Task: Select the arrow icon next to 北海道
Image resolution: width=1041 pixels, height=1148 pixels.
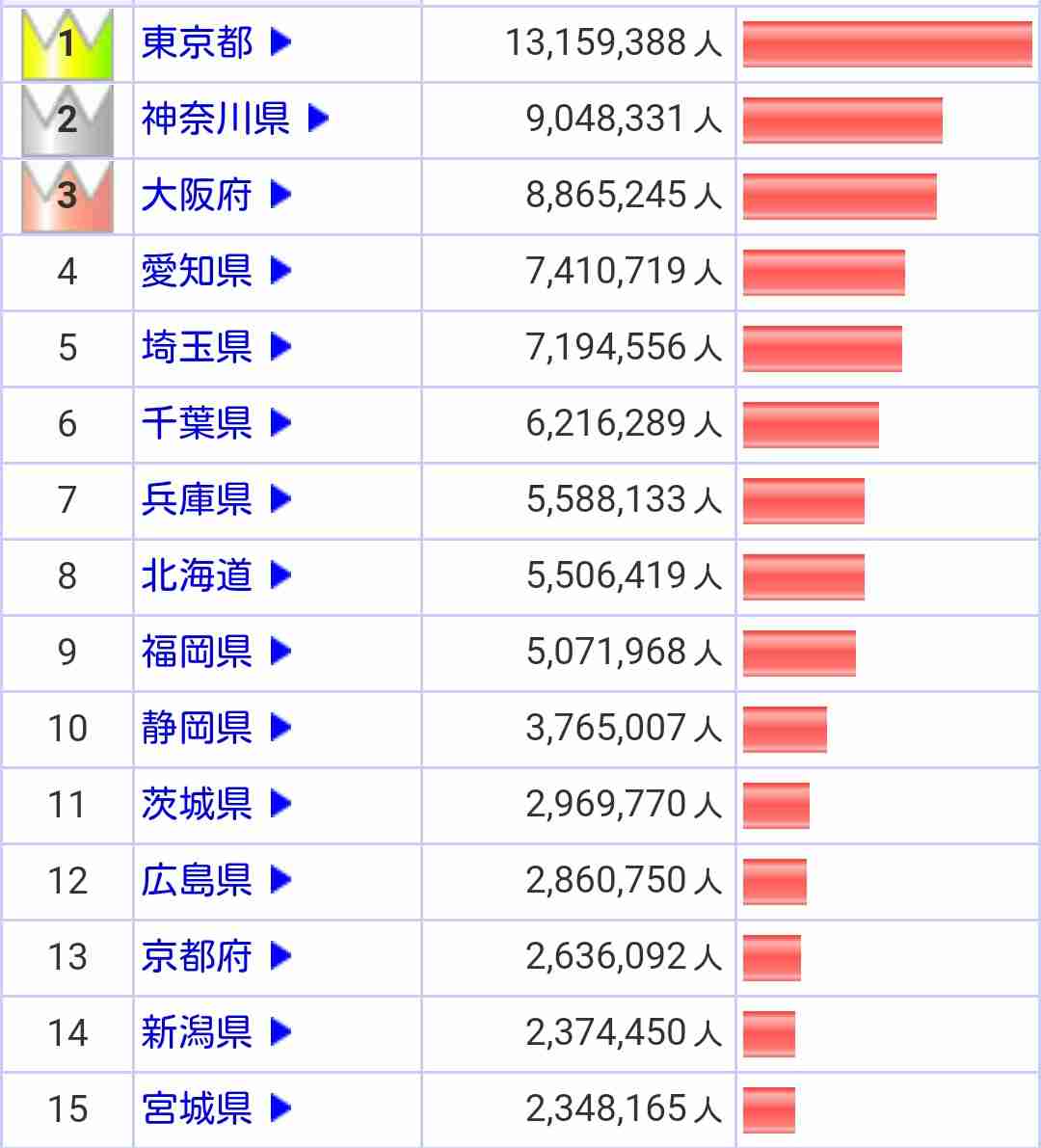Action: (x=279, y=576)
